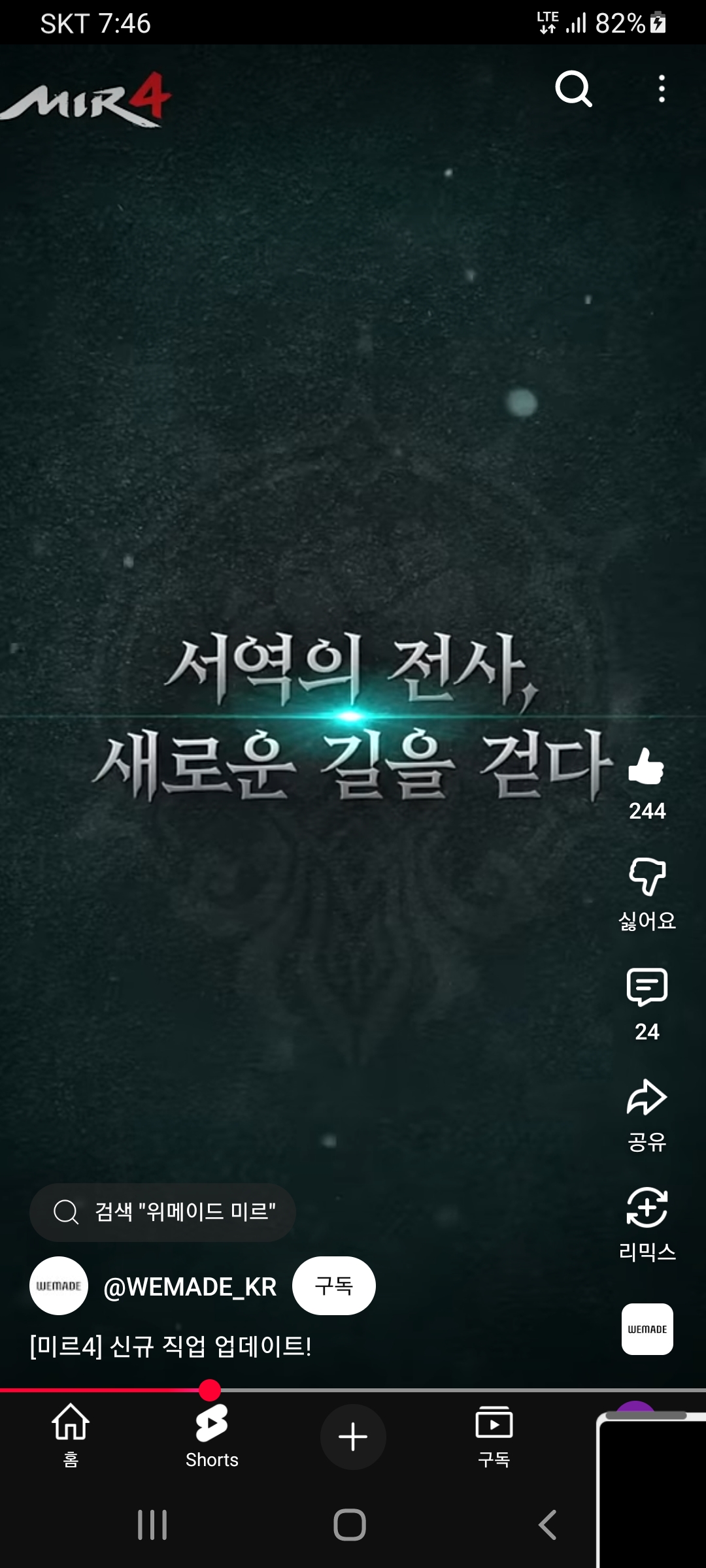The width and height of the screenshot is (706, 1568).
Task: Share this Short via 공유
Action: [x=647, y=1098]
